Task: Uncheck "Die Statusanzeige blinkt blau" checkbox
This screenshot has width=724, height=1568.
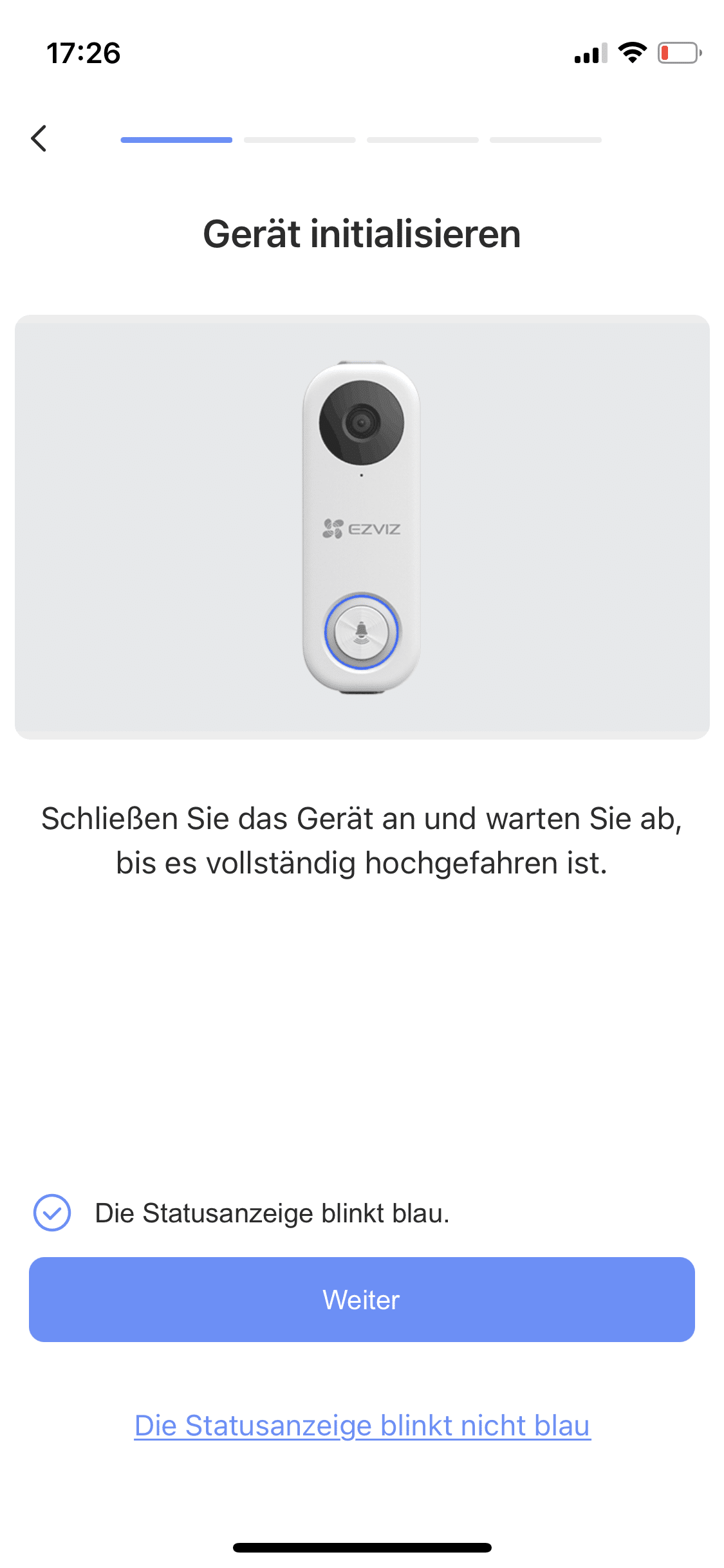Action: click(52, 1213)
